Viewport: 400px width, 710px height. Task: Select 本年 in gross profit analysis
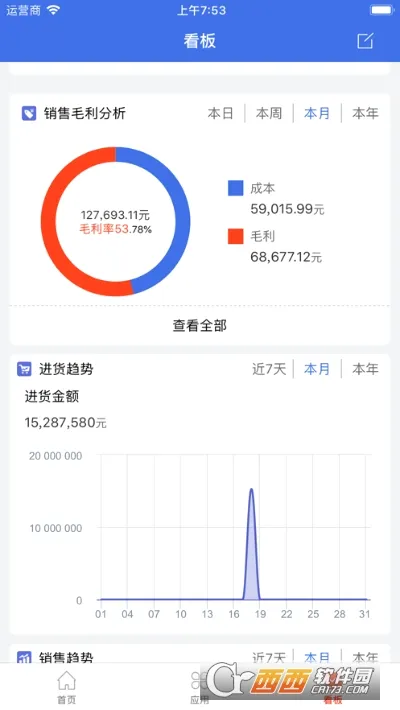(x=365, y=113)
